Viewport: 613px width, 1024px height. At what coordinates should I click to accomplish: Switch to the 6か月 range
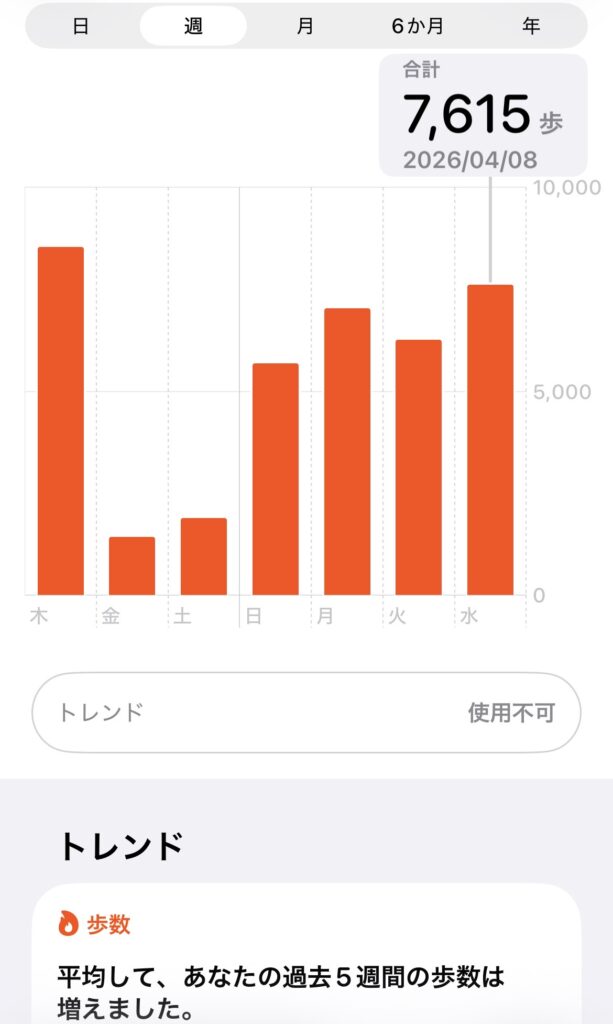point(418,26)
